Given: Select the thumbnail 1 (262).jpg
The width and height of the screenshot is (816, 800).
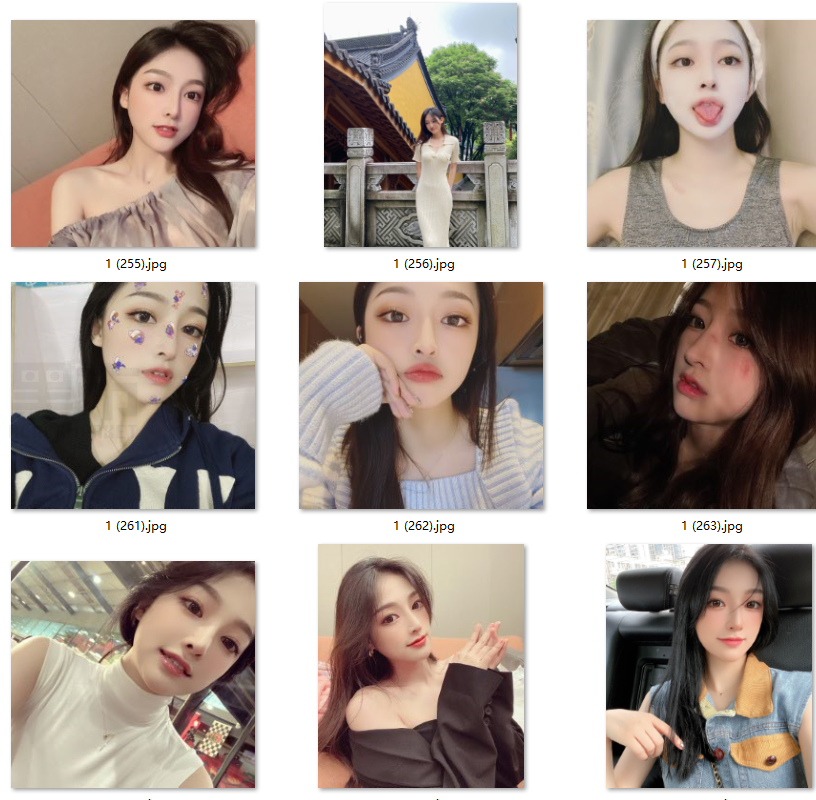Looking at the screenshot, I should [421, 396].
